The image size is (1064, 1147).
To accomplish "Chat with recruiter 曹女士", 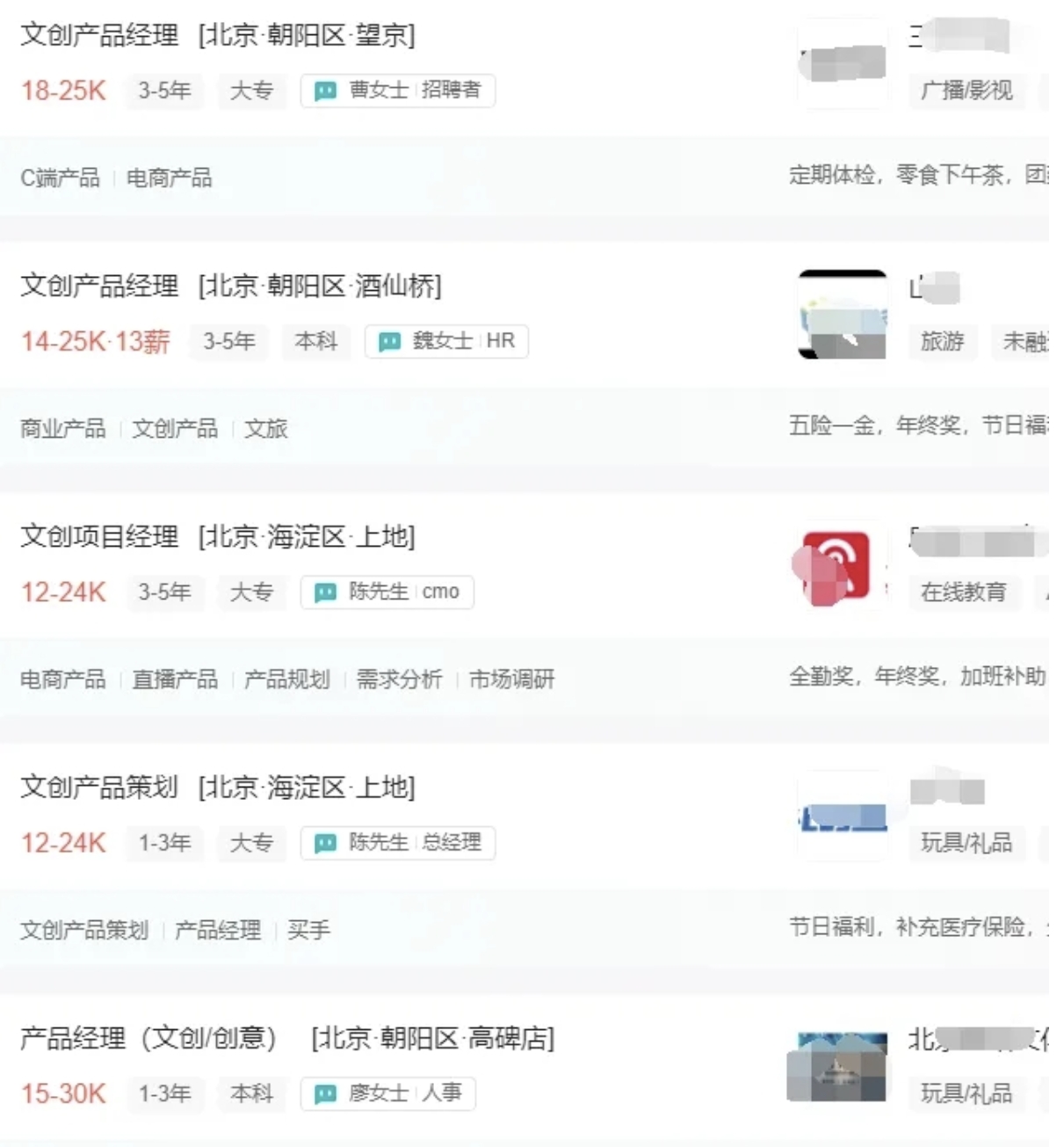I will click(398, 91).
